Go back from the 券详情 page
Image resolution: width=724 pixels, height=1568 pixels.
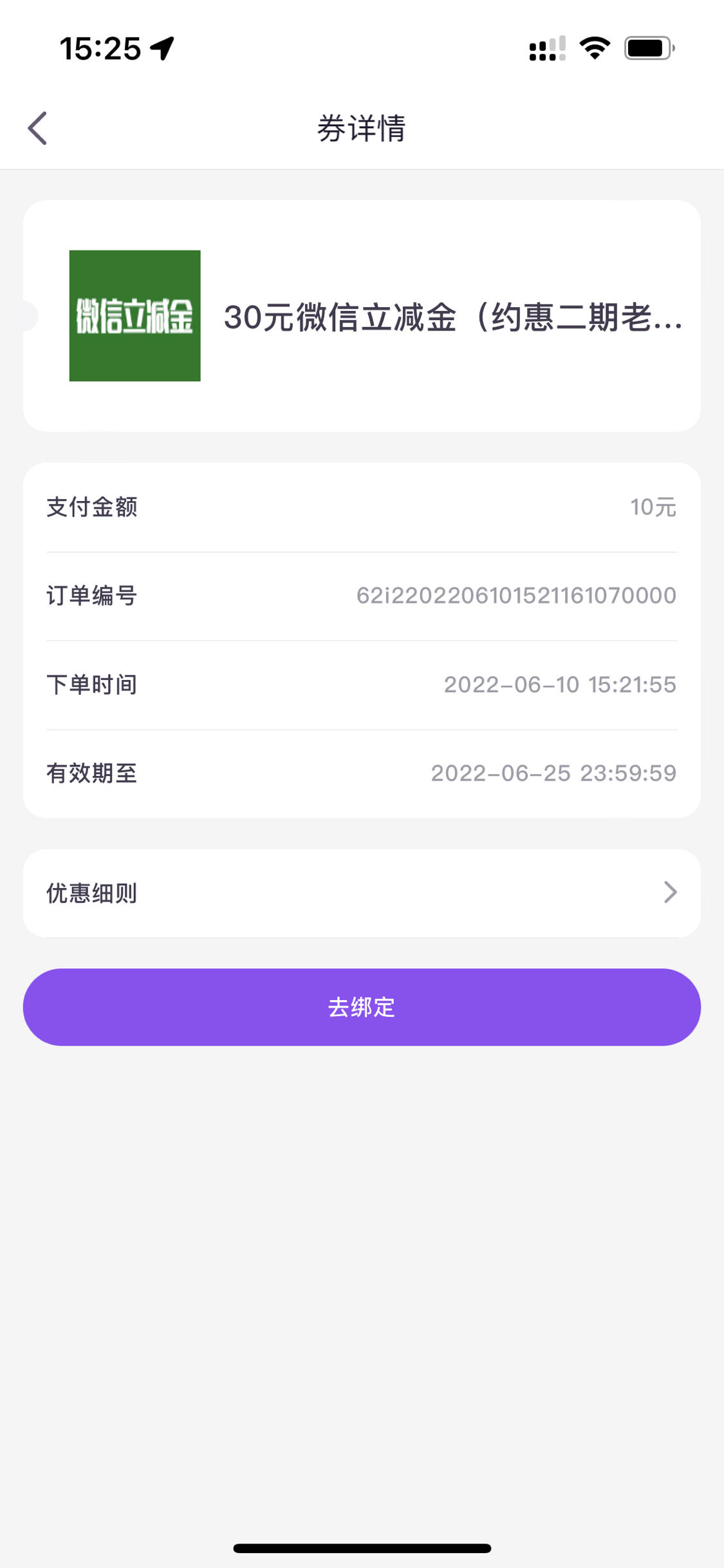pyautogui.click(x=38, y=128)
